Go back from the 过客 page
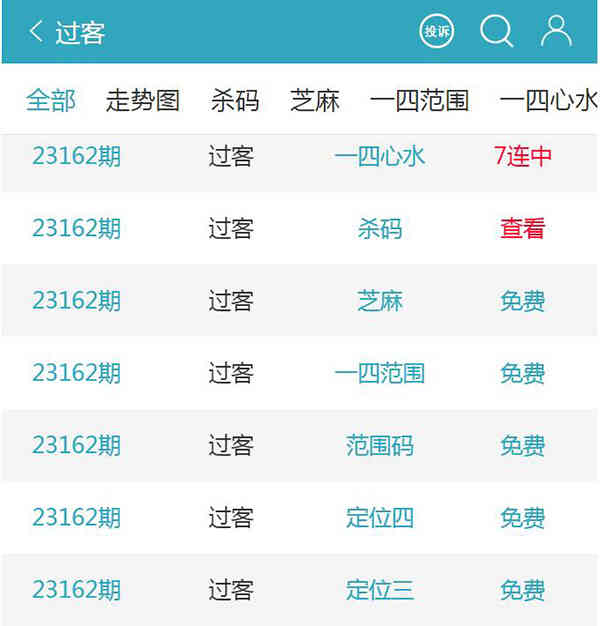Viewport: 600px width, 626px height. coord(36,32)
